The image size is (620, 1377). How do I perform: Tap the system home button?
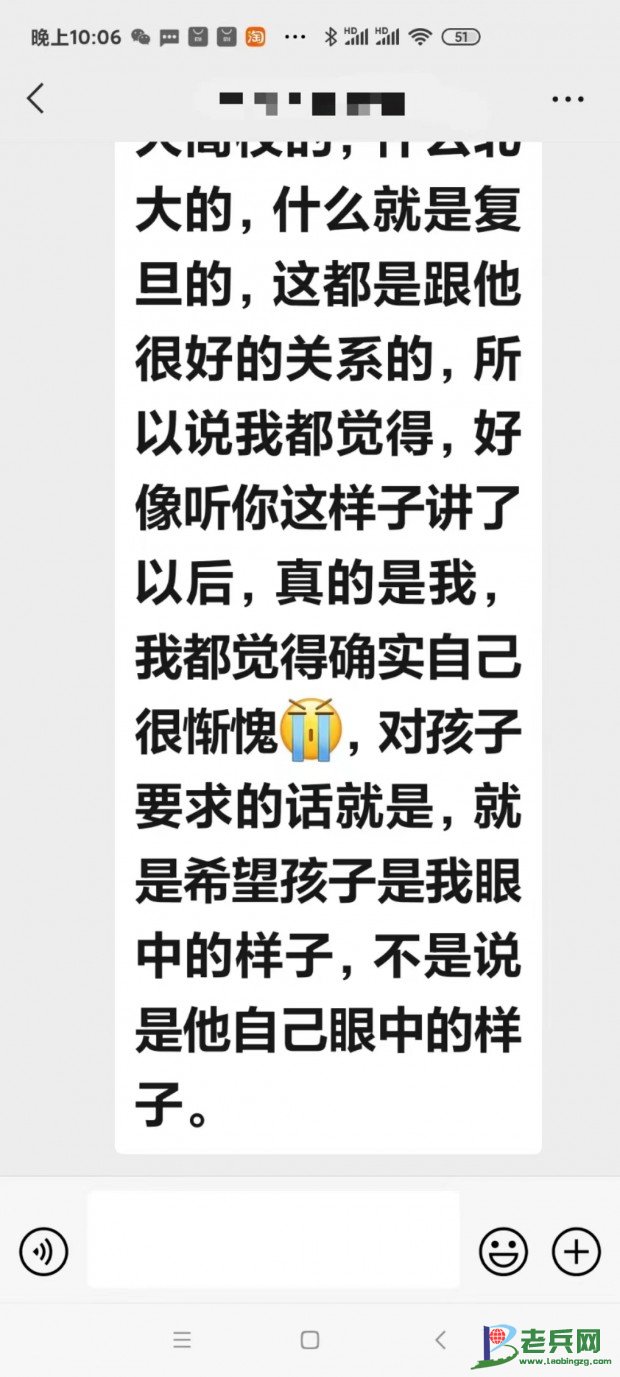tap(310, 1340)
